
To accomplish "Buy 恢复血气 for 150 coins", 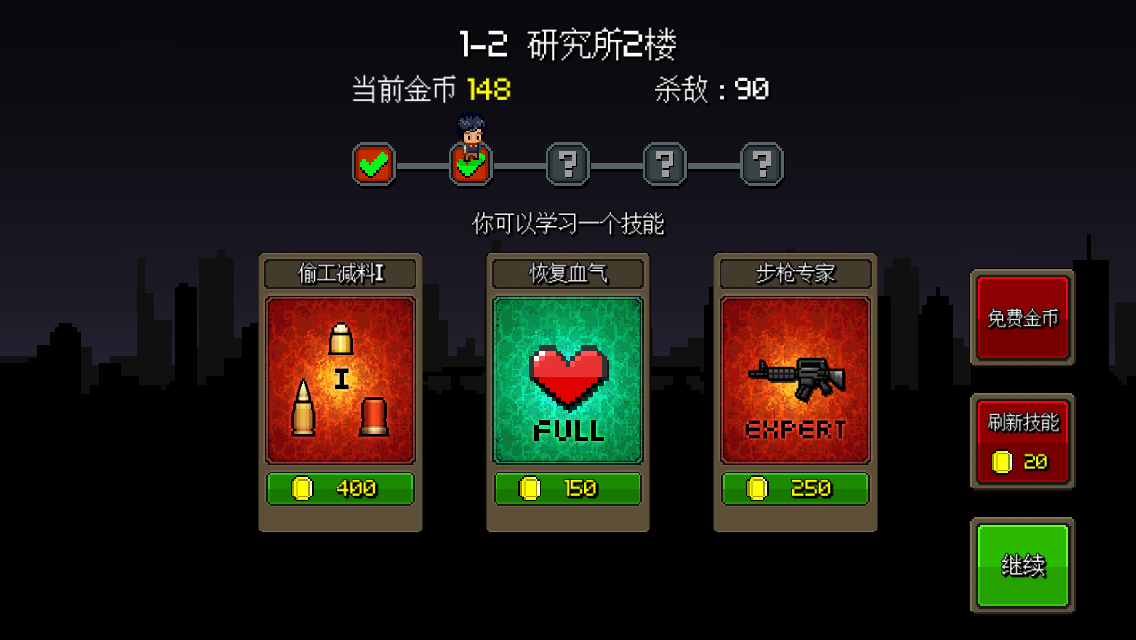I will coord(568,488).
